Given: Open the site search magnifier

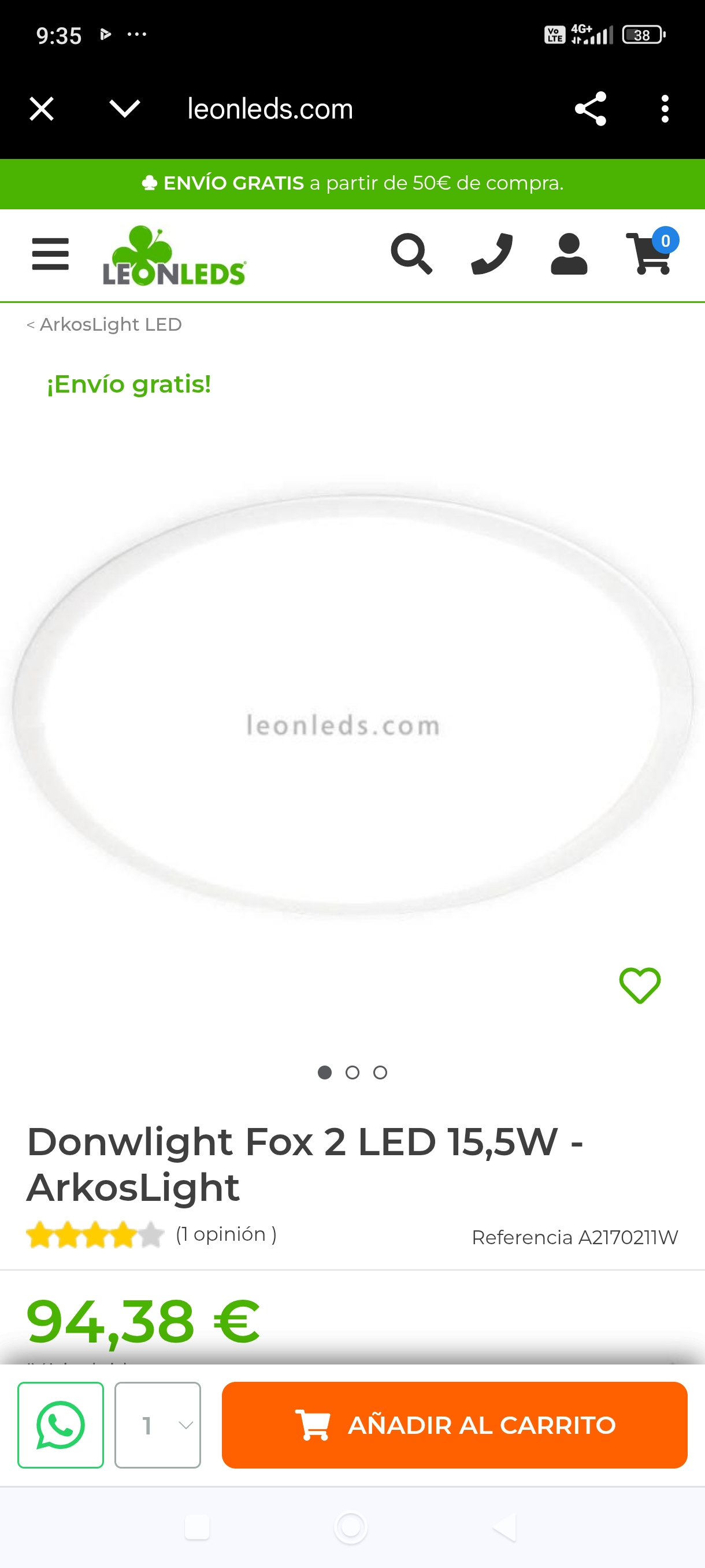Looking at the screenshot, I should [x=411, y=254].
